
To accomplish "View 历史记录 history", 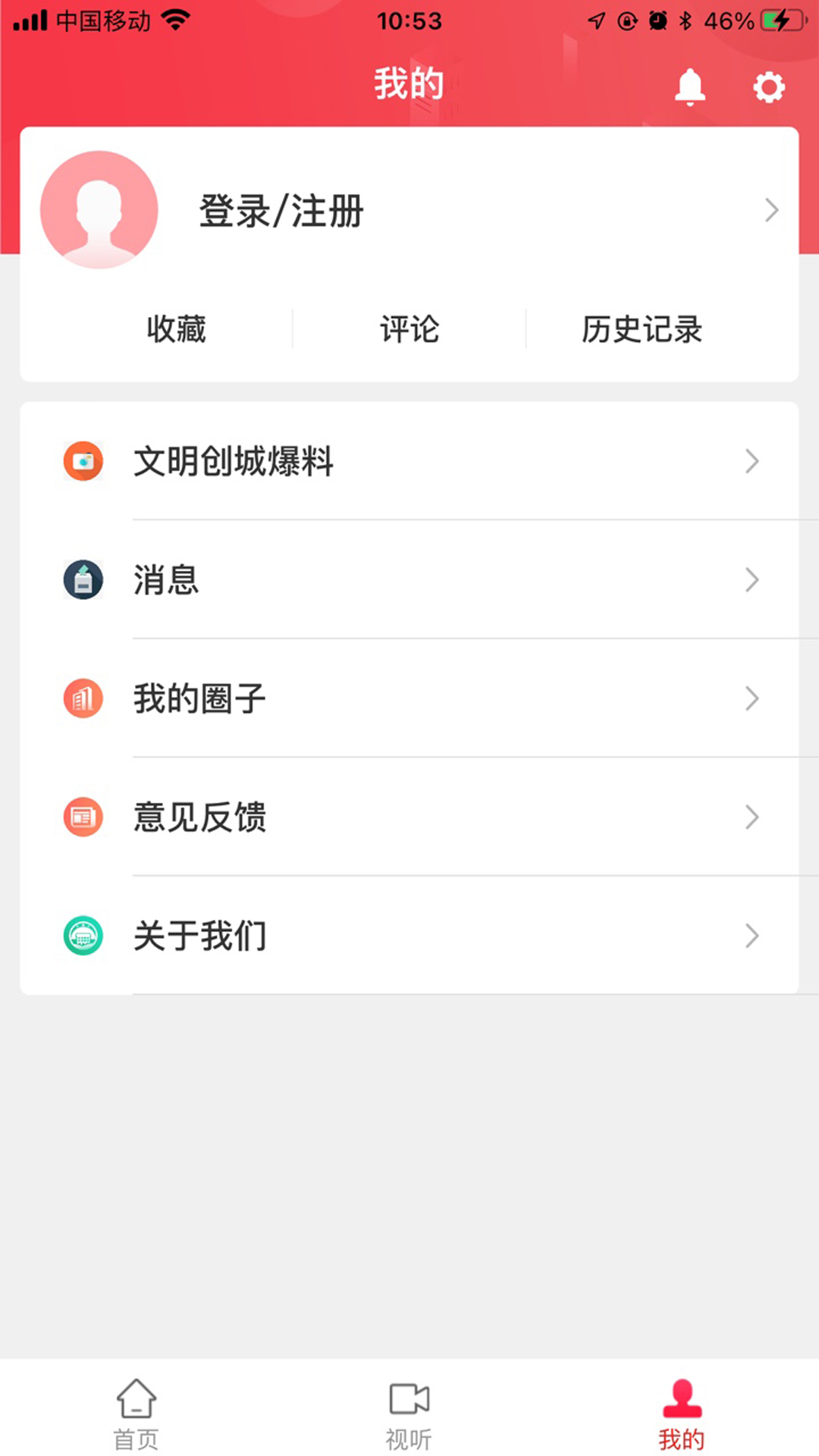I will pos(642,329).
